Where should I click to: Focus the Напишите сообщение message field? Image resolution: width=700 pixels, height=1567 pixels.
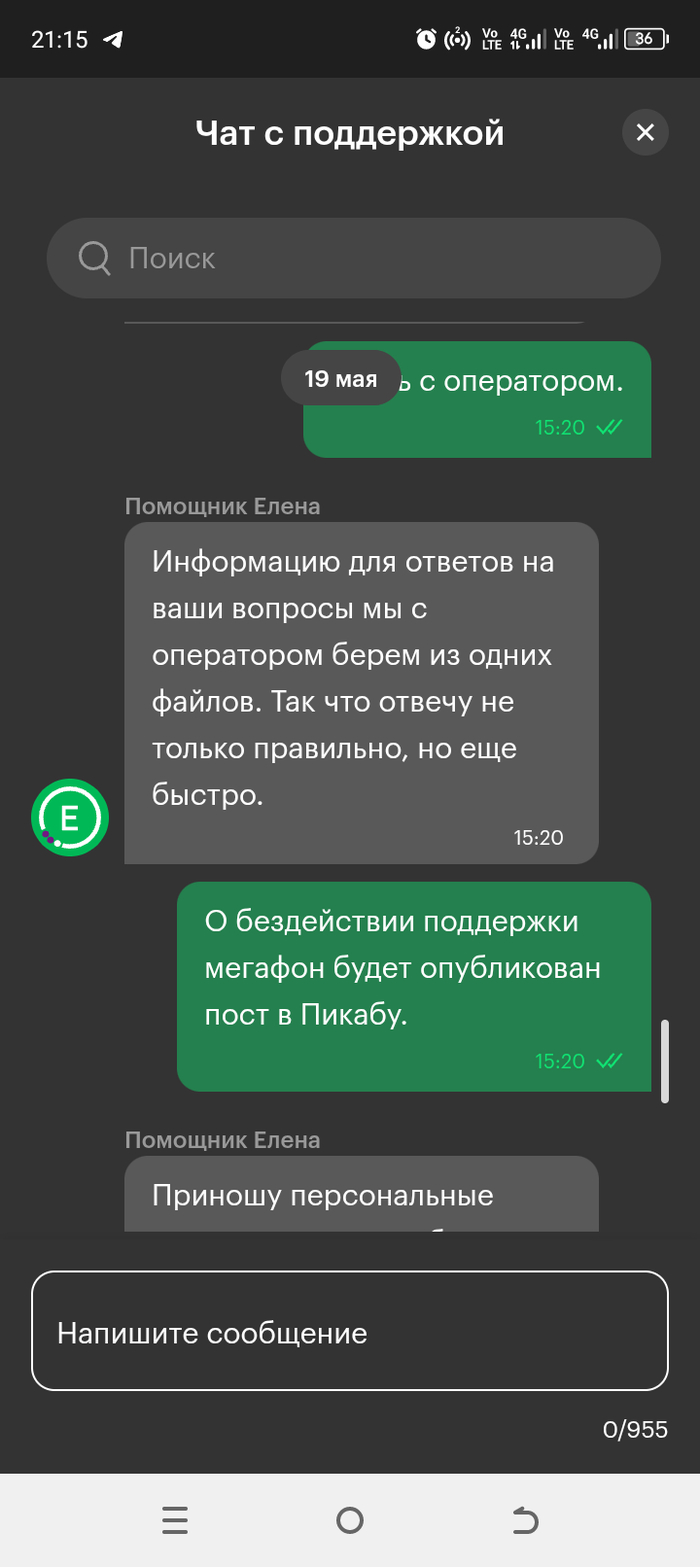(x=349, y=1331)
